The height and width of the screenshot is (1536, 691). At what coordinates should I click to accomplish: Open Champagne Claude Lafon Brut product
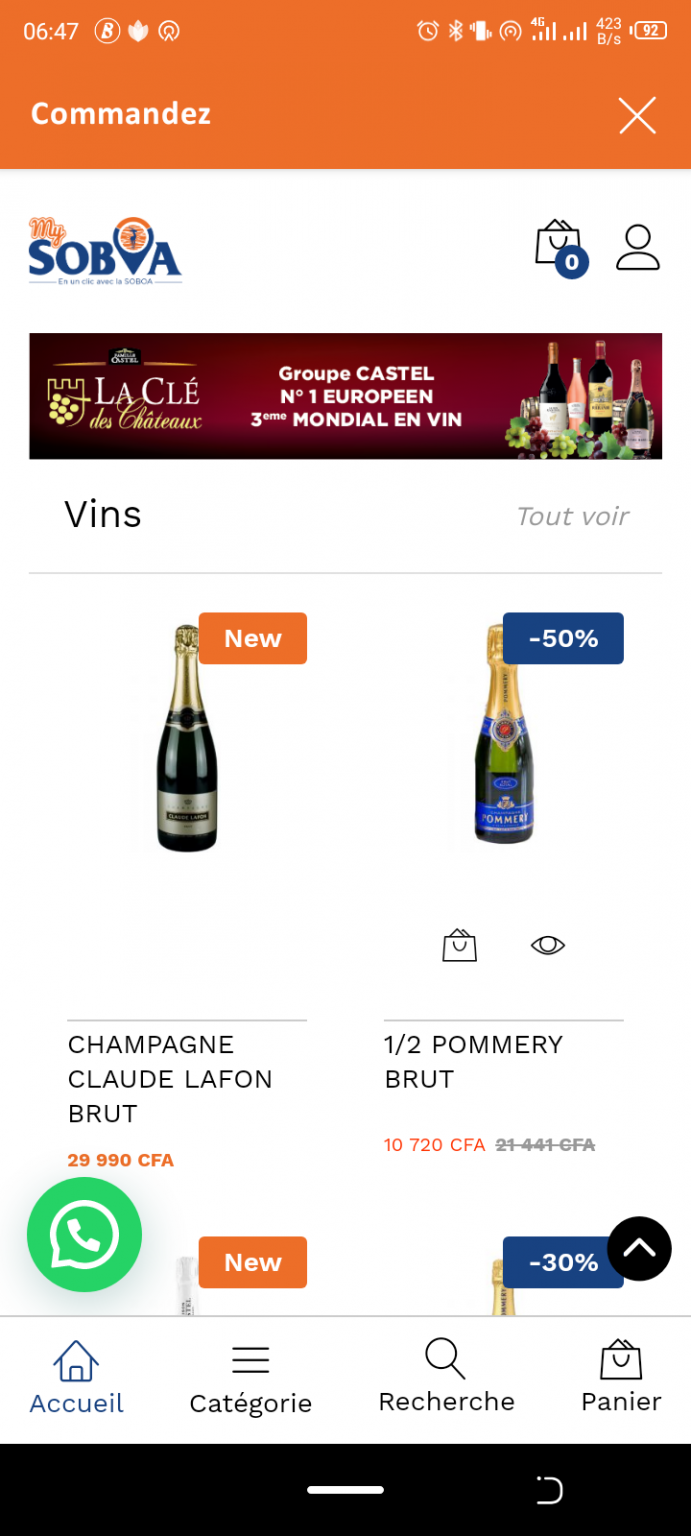coord(187,738)
